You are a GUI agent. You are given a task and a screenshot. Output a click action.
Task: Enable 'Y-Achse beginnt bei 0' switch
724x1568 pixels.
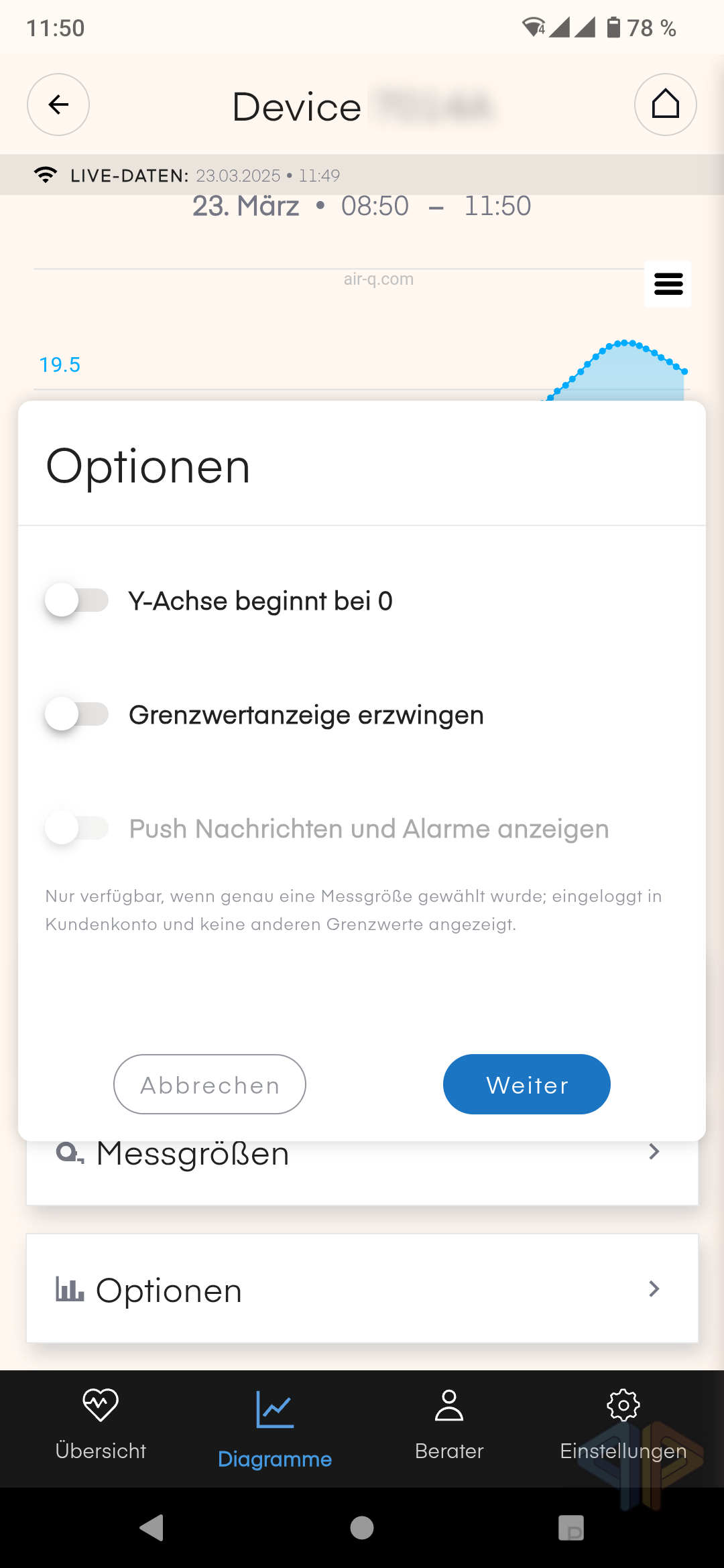76,600
